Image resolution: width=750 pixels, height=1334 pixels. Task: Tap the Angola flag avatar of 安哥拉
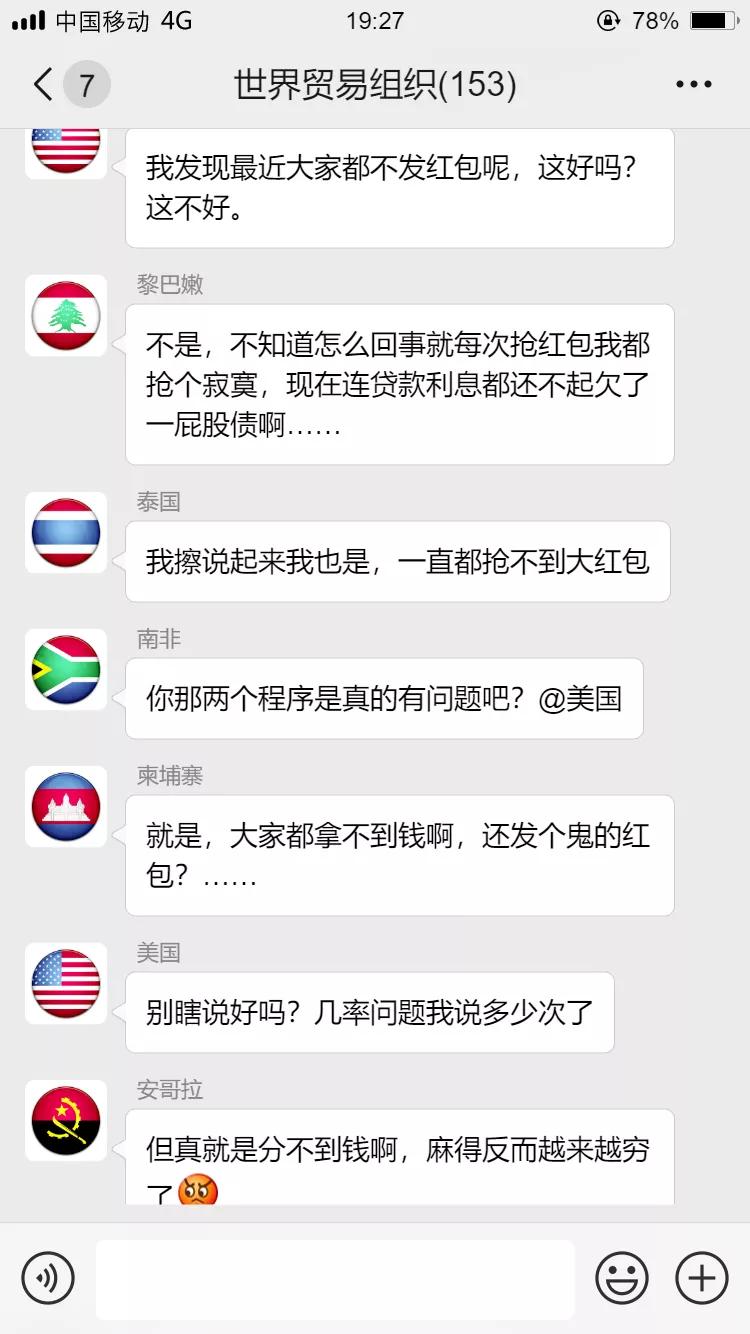point(65,1122)
